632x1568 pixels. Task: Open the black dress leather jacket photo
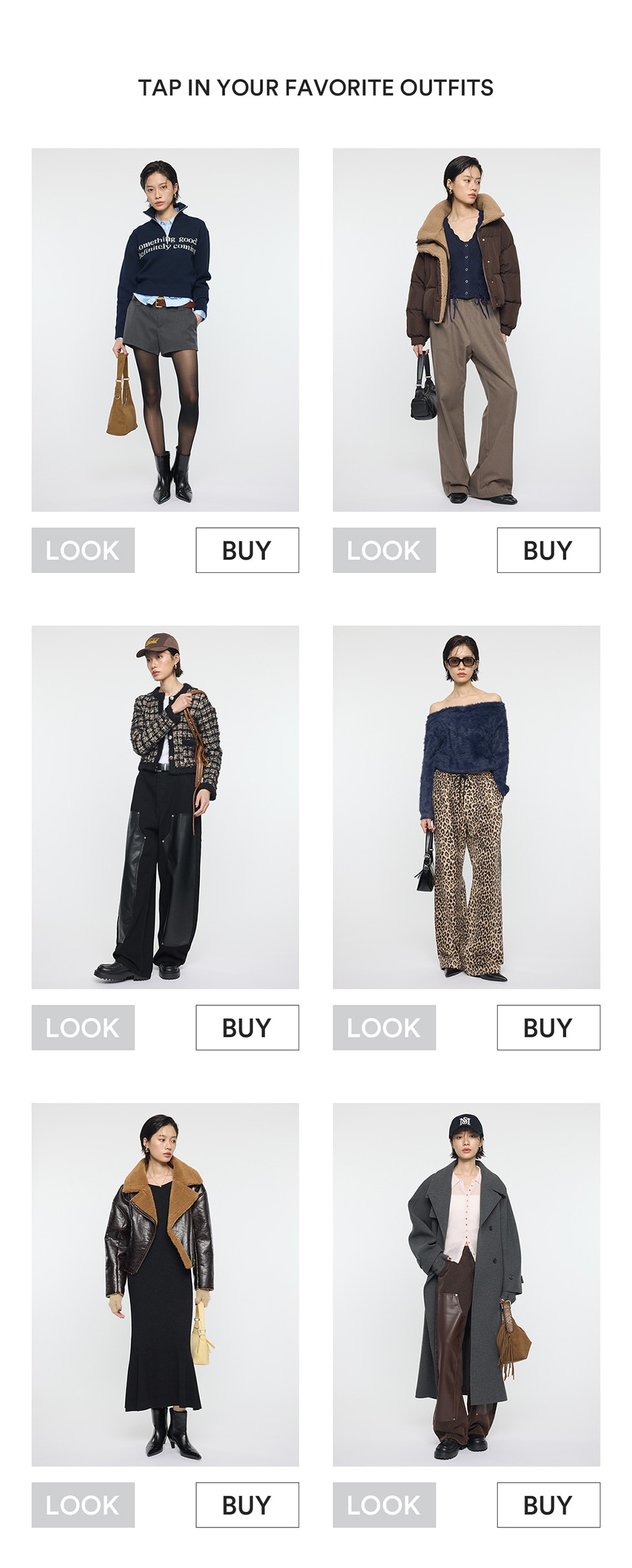[x=165, y=1284]
